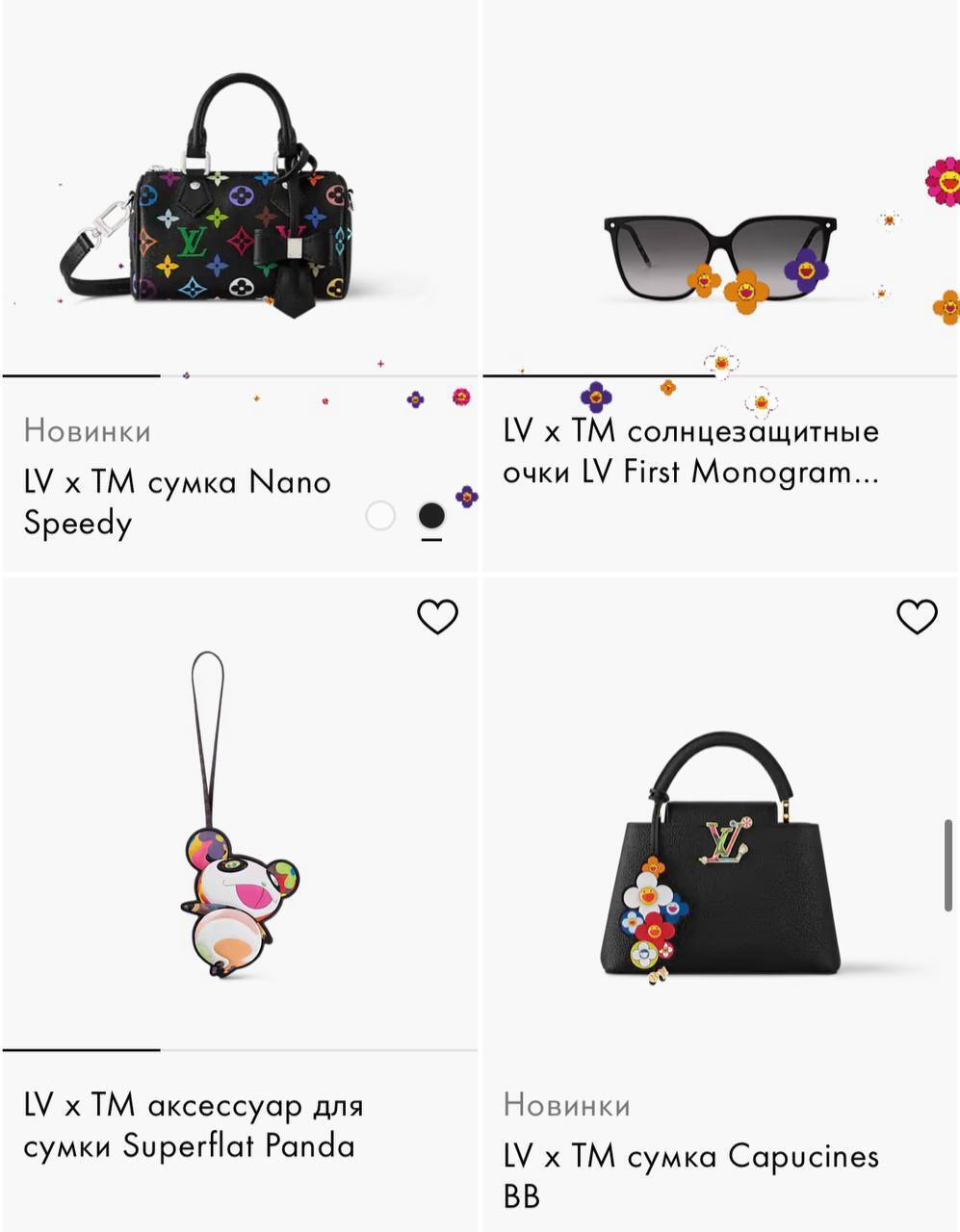This screenshot has height=1232, width=960.
Task: Click the Новинки label above Capucines BB
Action: 566,1107
